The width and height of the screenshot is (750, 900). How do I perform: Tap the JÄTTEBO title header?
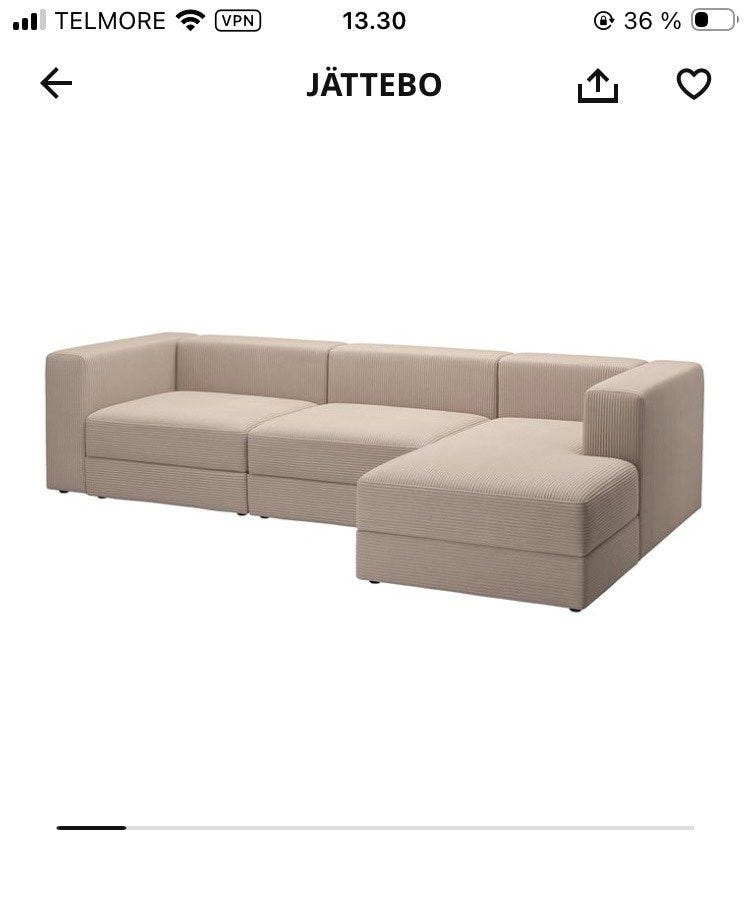click(x=375, y=85)
